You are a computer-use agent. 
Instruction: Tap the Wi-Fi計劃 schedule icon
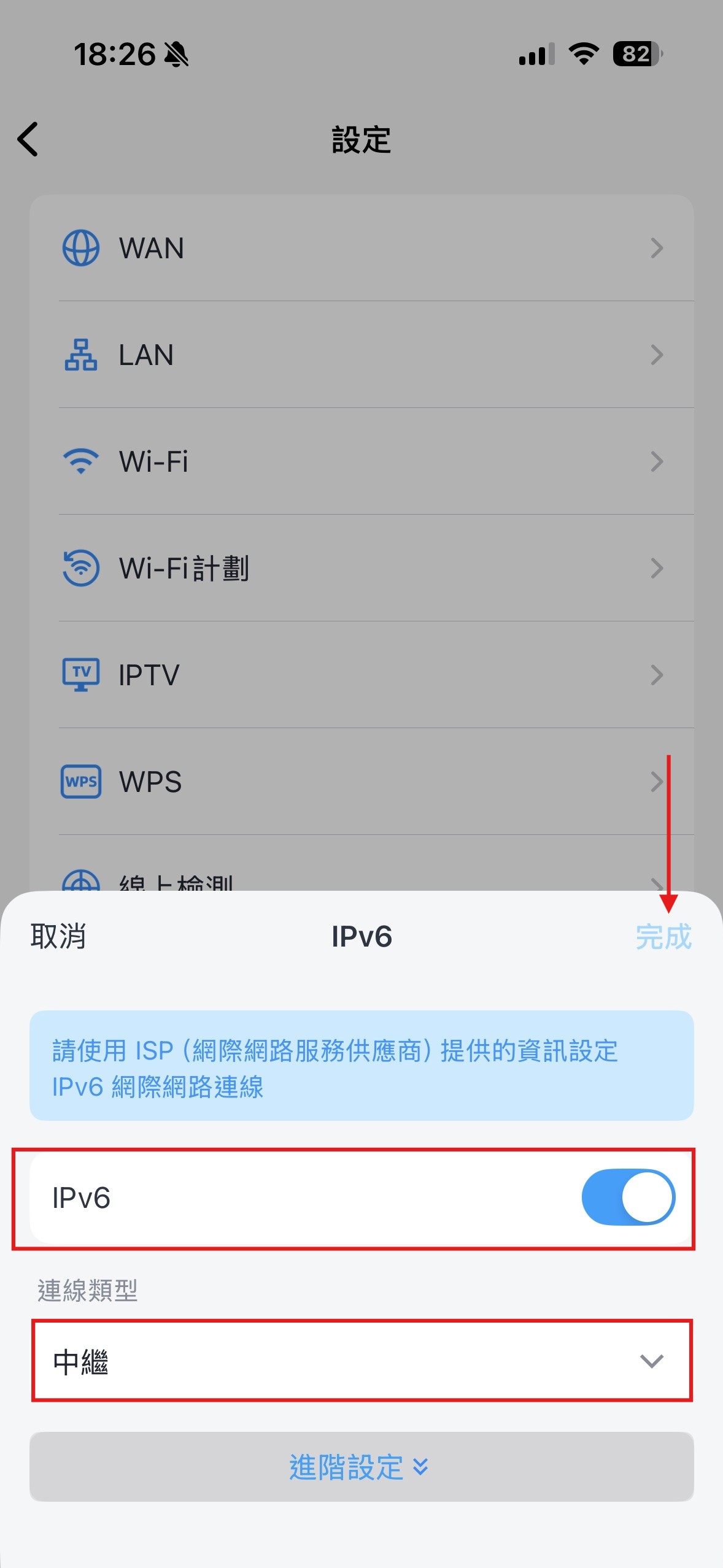[80, 567]
